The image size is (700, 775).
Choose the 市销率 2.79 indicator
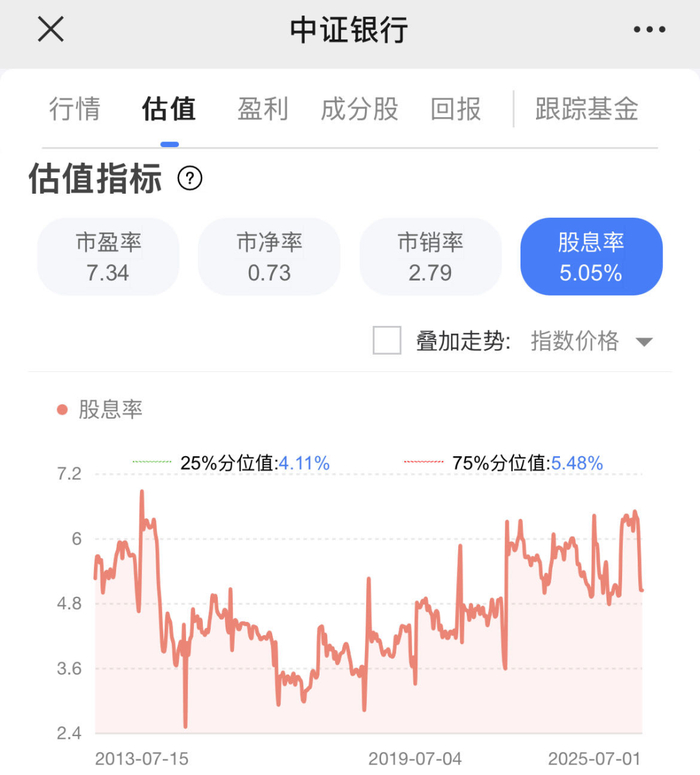(430, 257)
